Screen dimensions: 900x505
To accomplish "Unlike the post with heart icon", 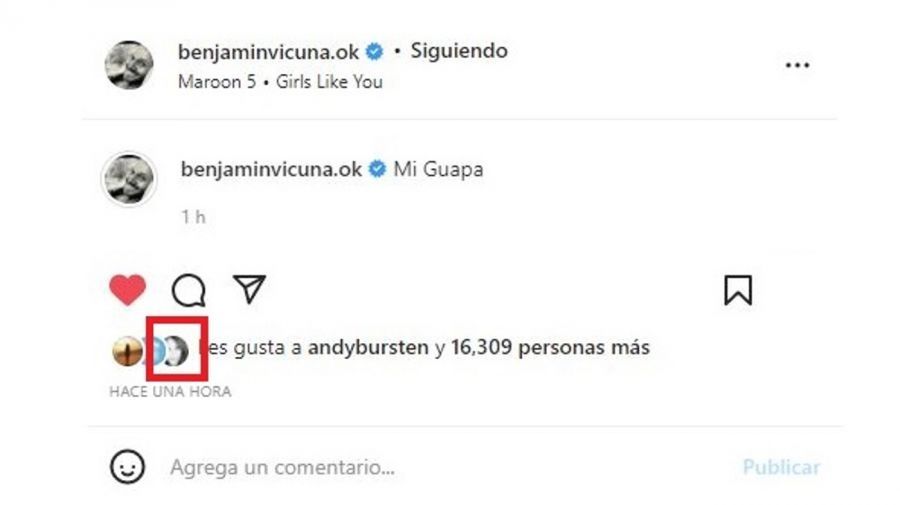I will (x=127, y=290).
